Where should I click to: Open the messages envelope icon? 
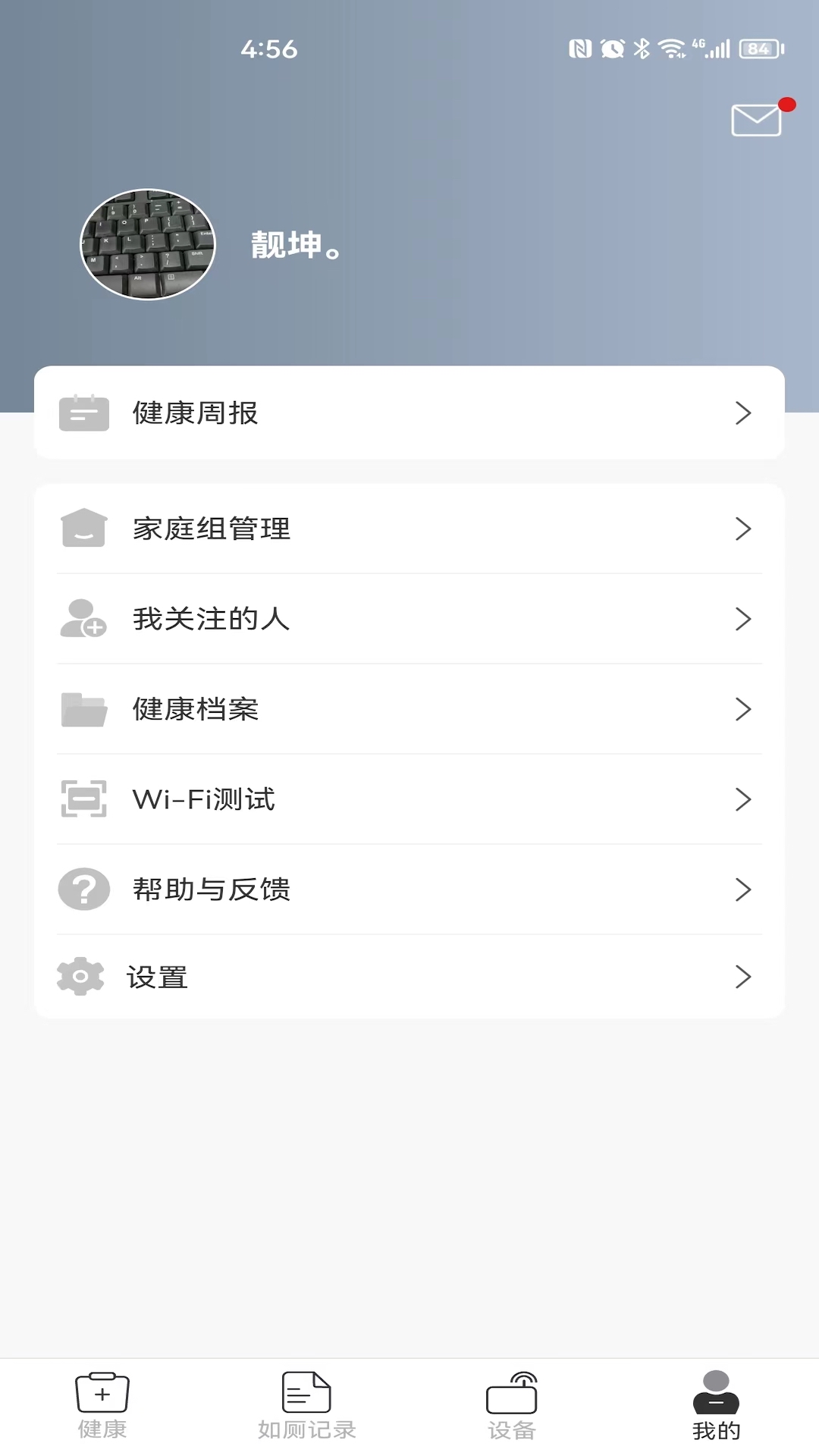755,120
